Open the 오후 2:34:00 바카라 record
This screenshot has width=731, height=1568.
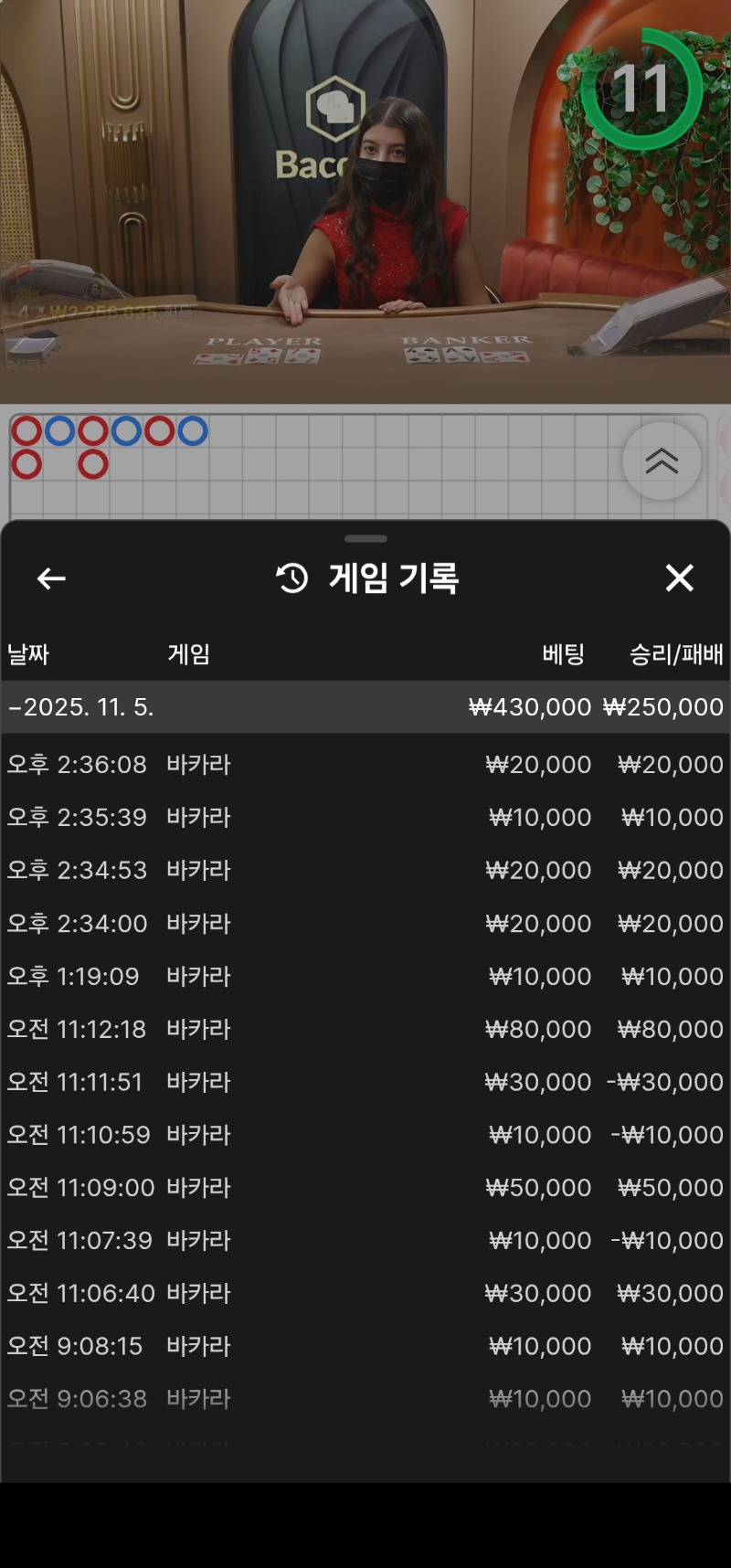(x=365, y=924)
